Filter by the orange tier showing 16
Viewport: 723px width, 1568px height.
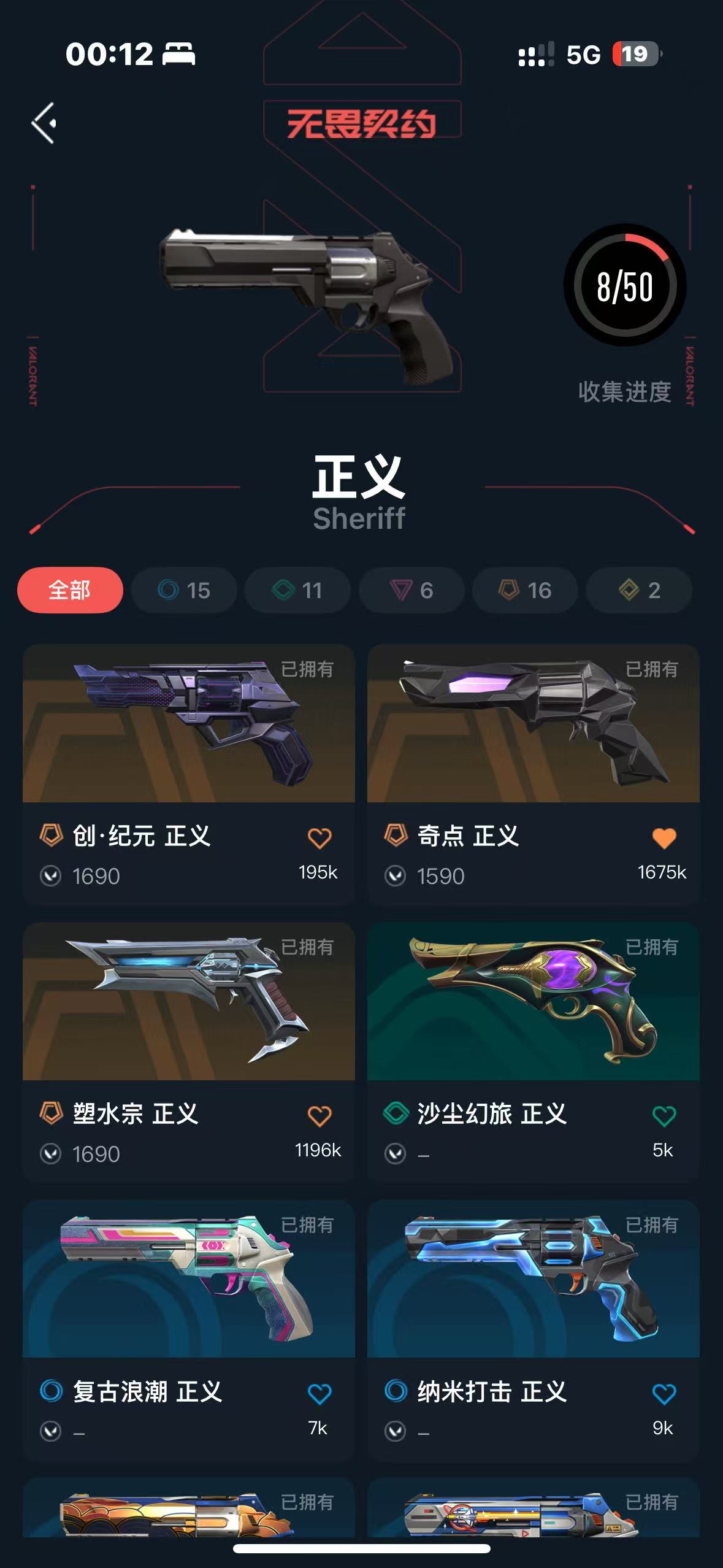click(x=525, y=590)
